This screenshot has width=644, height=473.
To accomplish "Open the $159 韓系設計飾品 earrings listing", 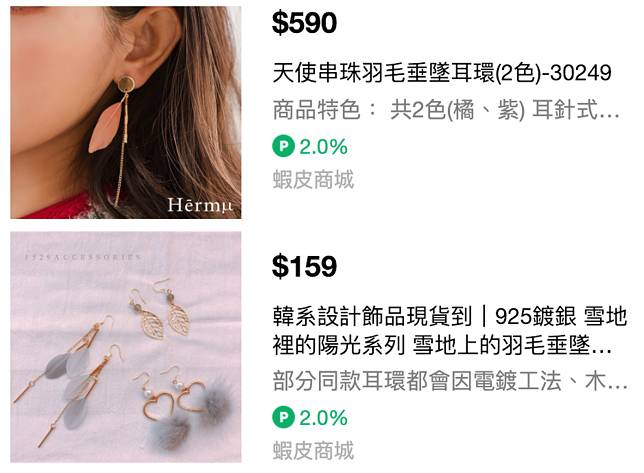I will click(x=449, y=332).
